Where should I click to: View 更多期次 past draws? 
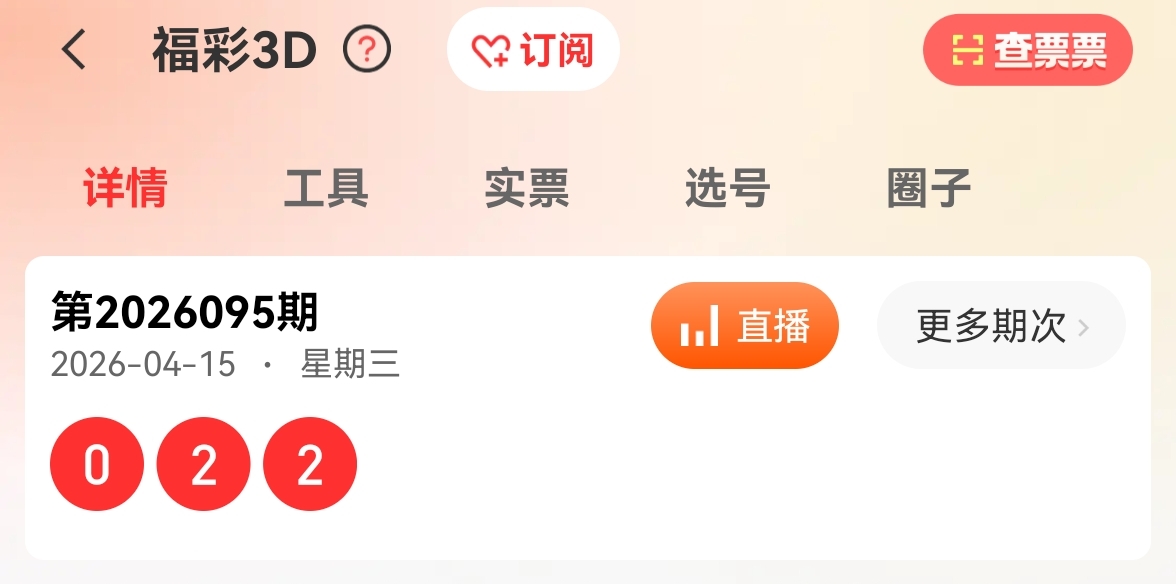(1001, 326)
